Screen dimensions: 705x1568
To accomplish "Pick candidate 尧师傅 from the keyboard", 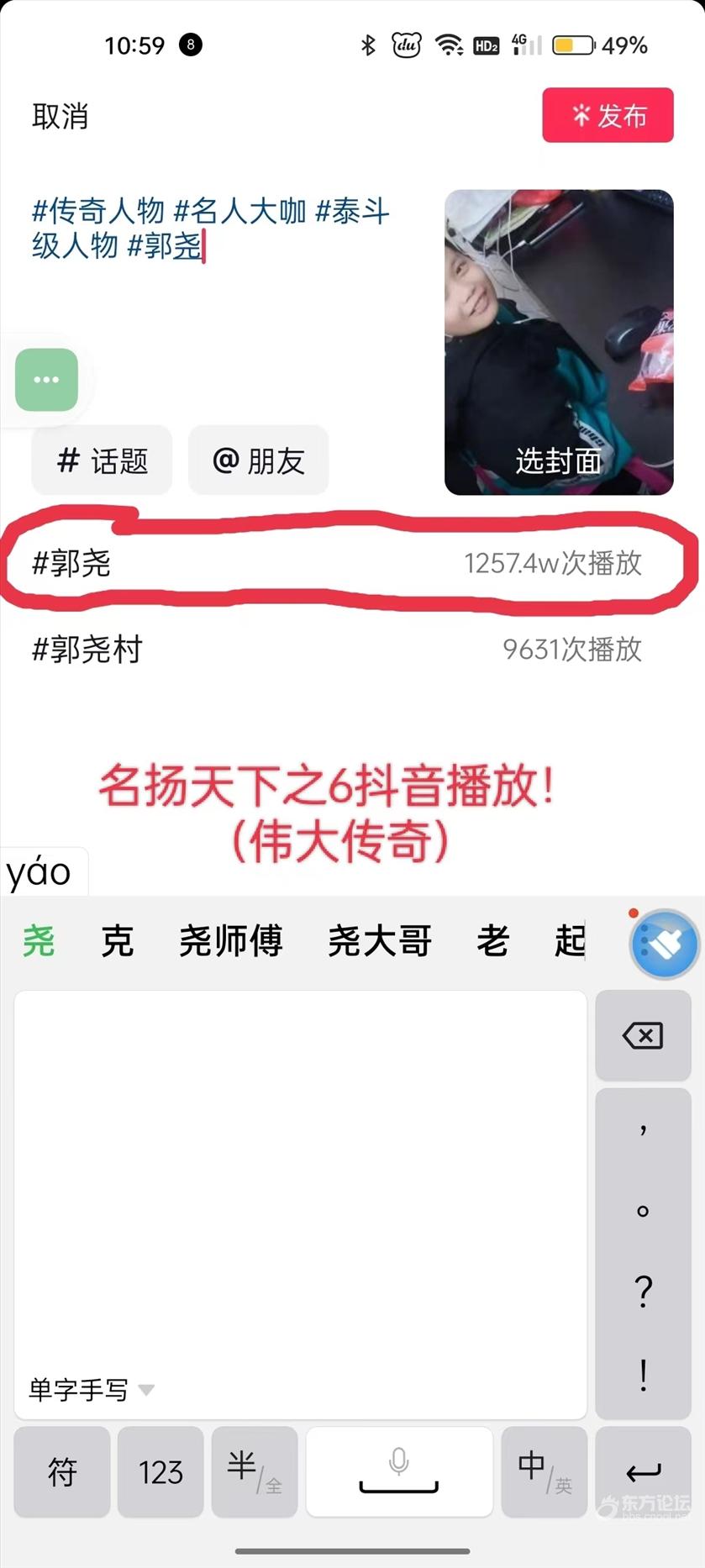I will coord(231,940).
